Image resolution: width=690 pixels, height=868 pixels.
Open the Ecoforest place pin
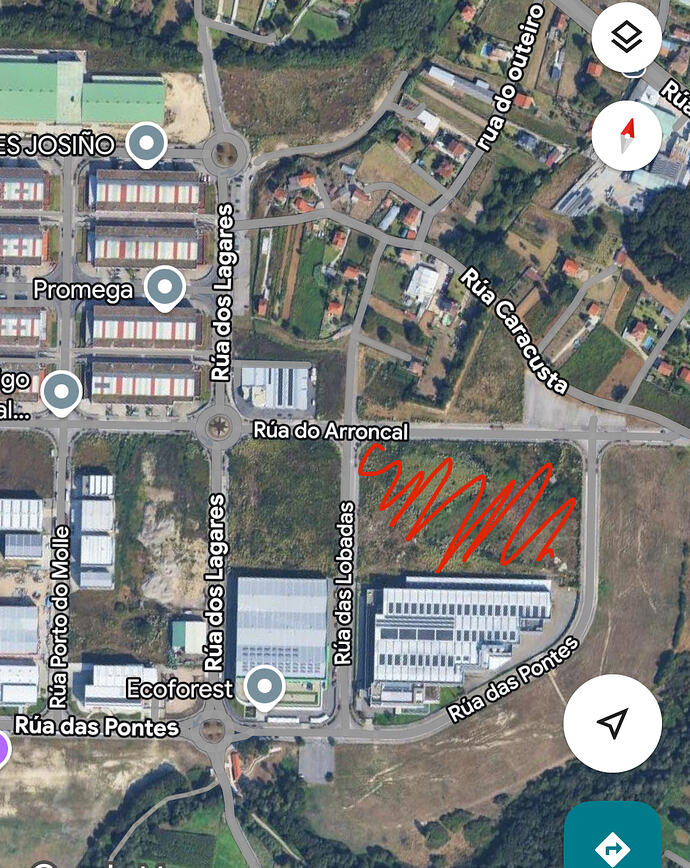[265, 688]
